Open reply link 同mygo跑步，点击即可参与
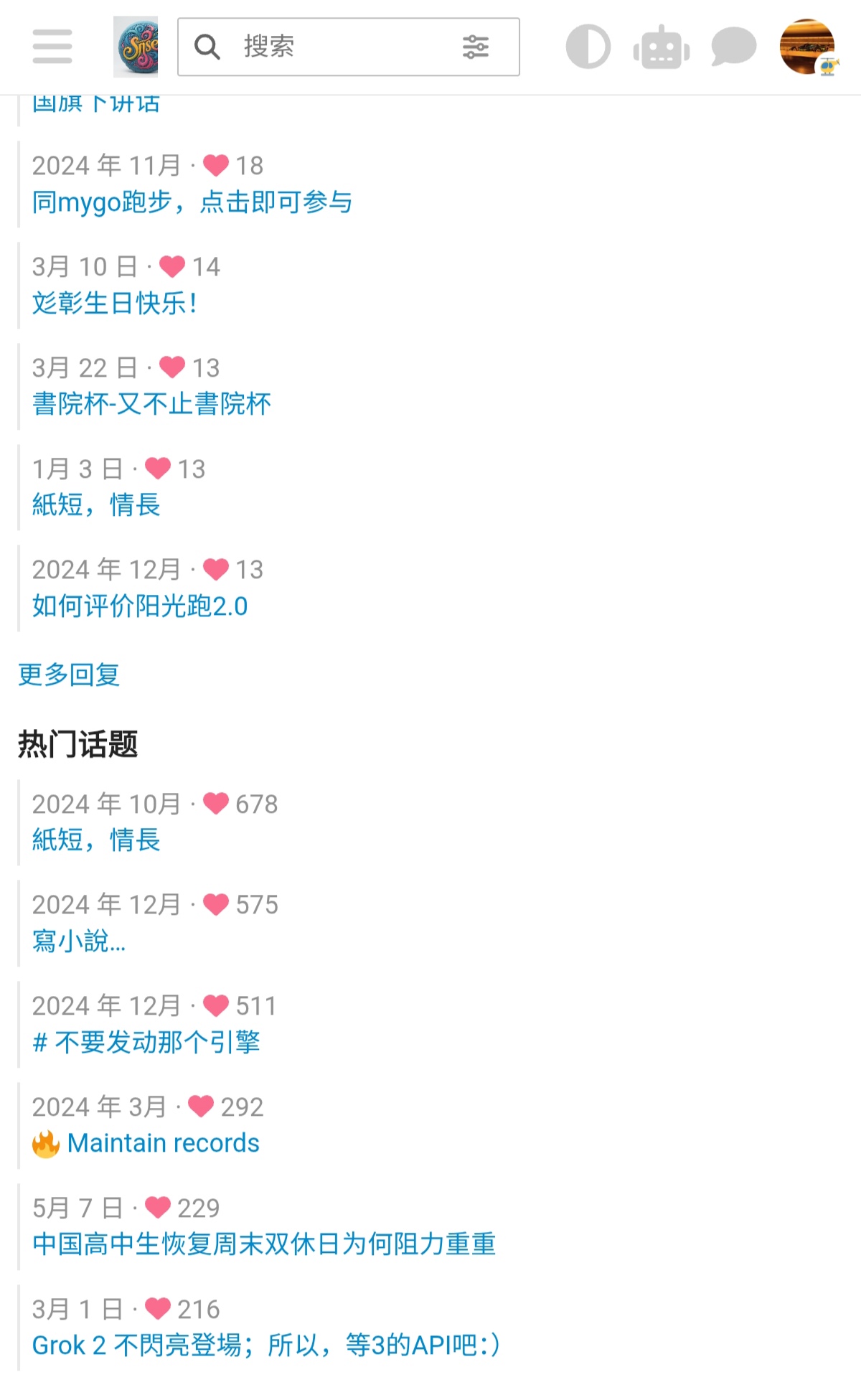This screenshot has width=861, height=1400. 192,202
